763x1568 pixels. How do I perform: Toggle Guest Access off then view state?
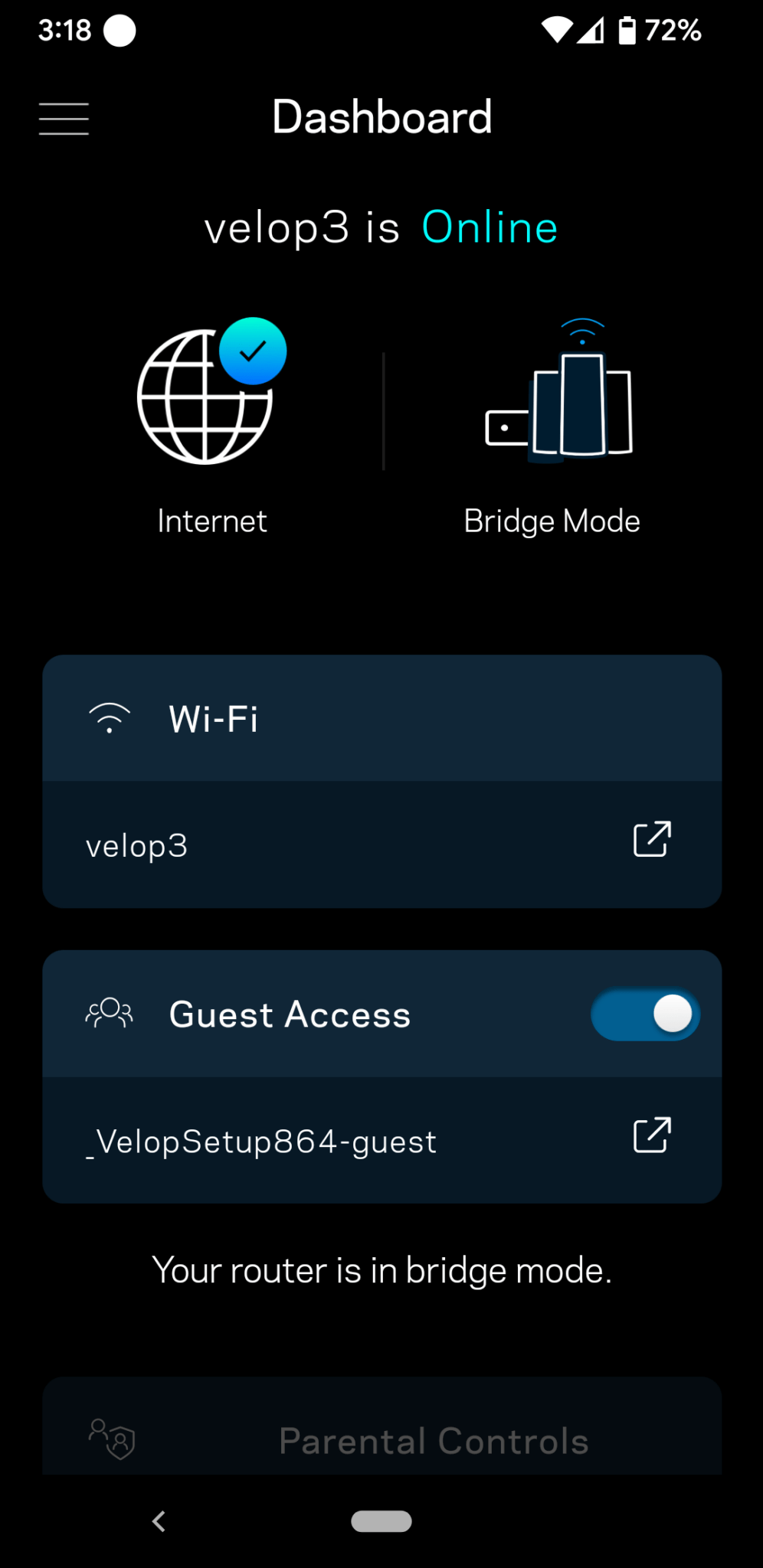coord(646,1014)
